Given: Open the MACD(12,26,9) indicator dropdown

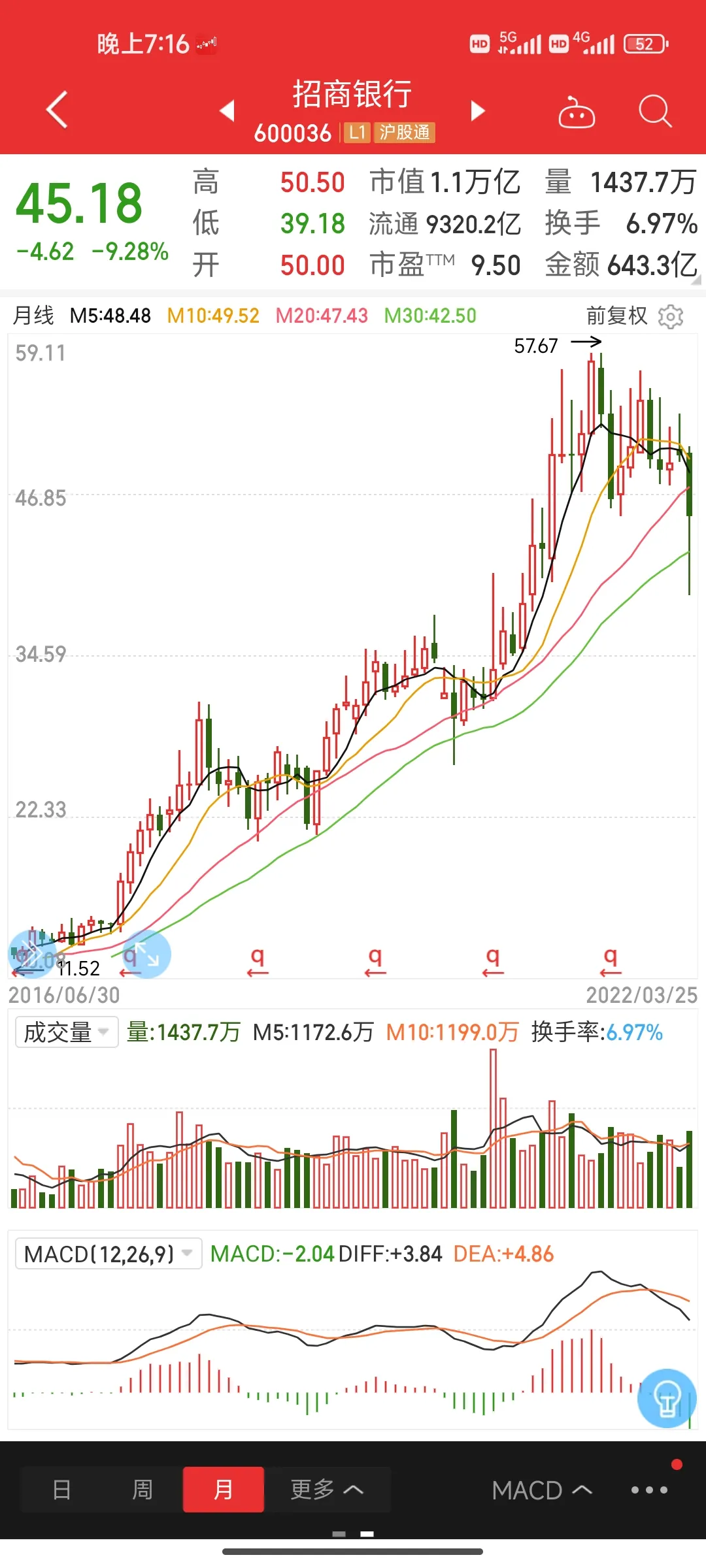Looking at the screenshot, I should pos(109,1254).
